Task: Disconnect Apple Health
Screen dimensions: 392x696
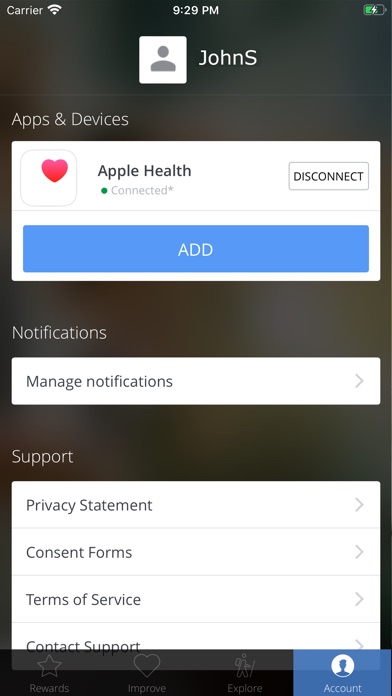Action: coord(329,176)
